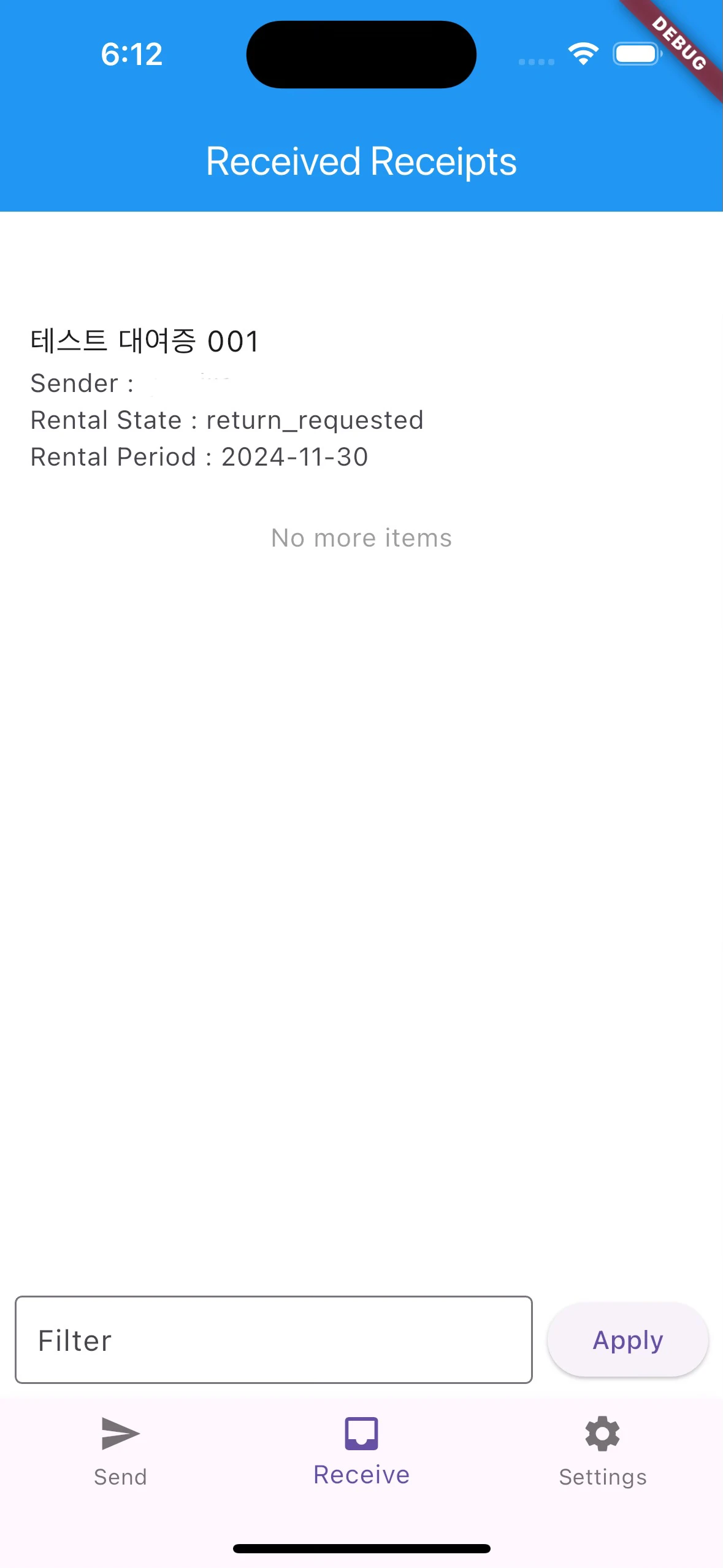Switch to the Send tab
Screen dimensions: 723x1568
point(120,1451)
